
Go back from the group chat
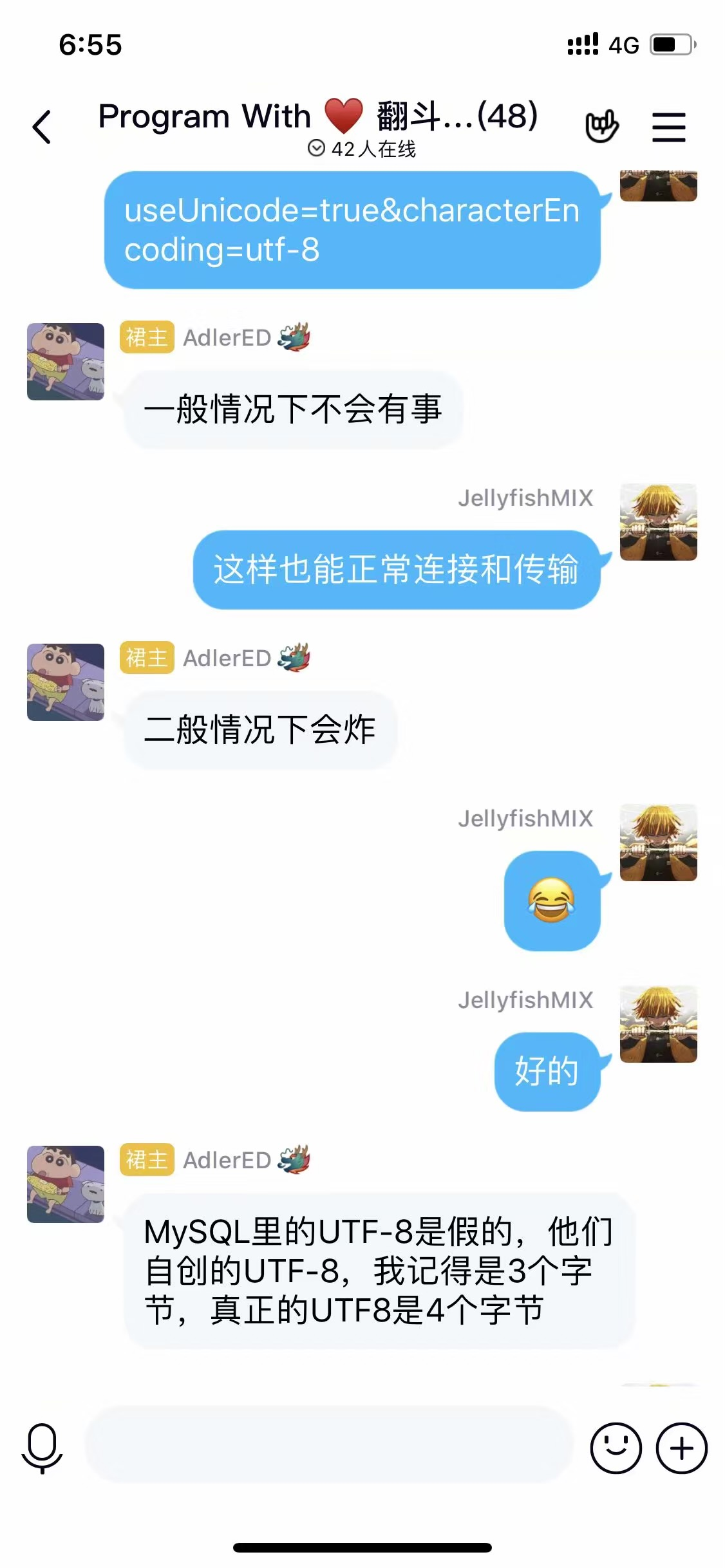click(x=42, y=127)
